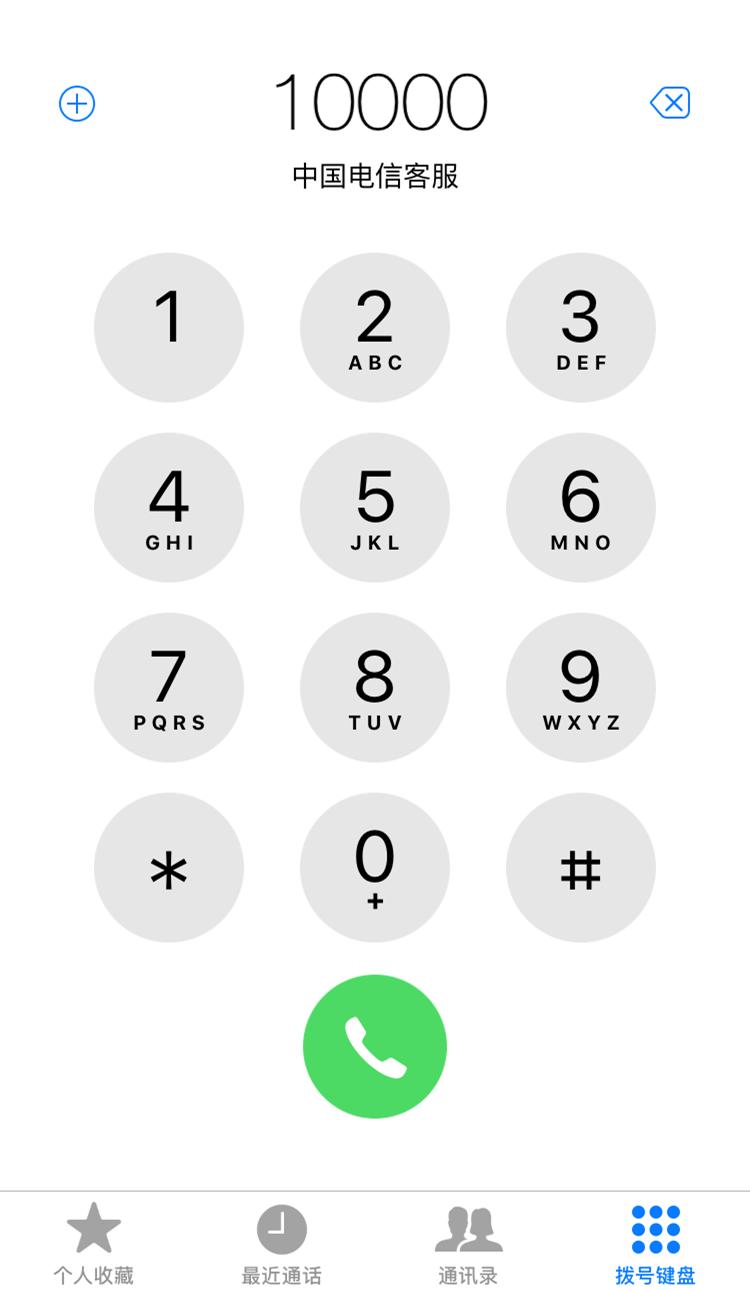Tap the 6 MNO key
Viewport: 750px width, 1290px height.
point(581,508)
